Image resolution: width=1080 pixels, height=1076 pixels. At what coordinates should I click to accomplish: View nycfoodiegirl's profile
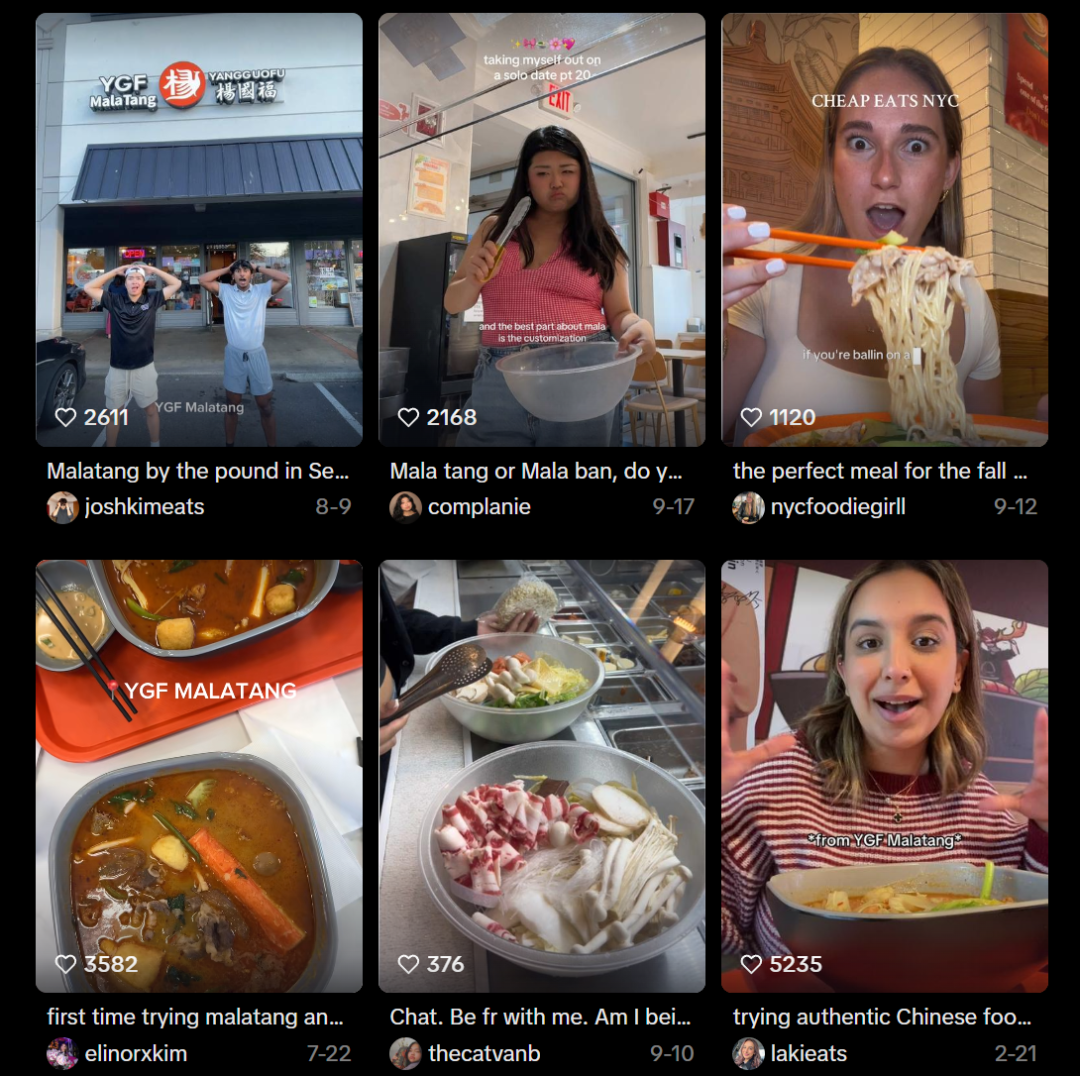click(837, 507)
